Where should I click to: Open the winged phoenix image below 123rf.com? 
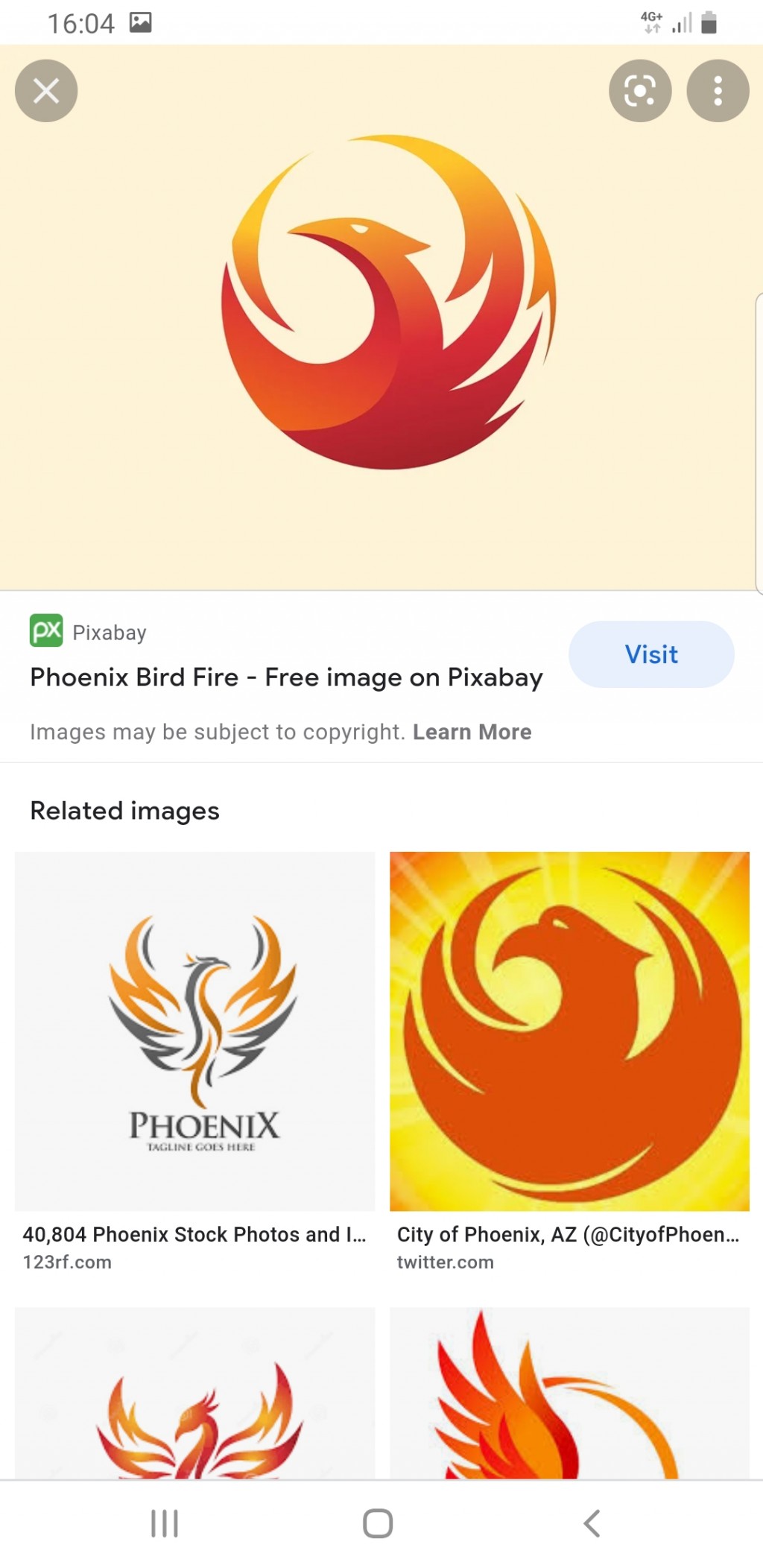pyautogui.click(x=194, y=1392)
